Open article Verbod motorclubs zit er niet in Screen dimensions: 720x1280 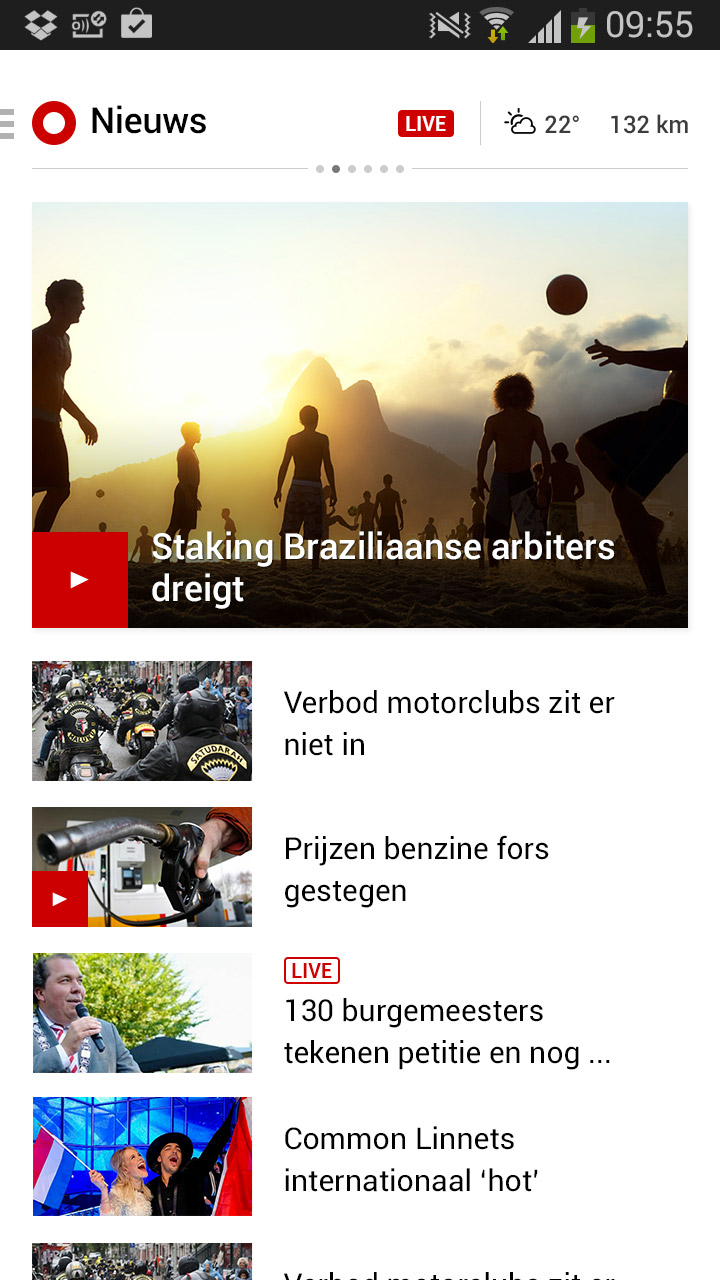click(448, 723)
